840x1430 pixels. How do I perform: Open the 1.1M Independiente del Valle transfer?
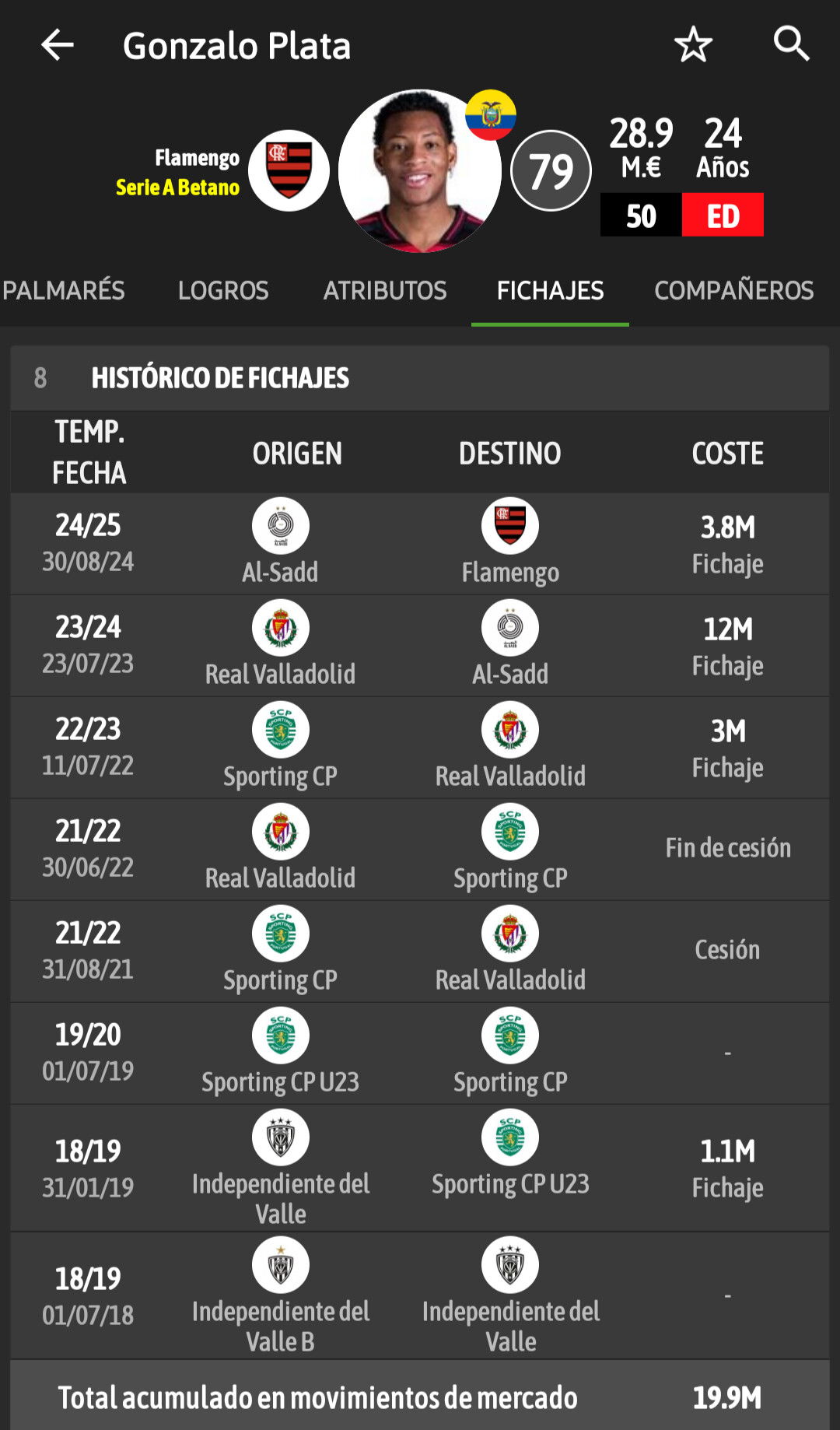coord(420,1169)
